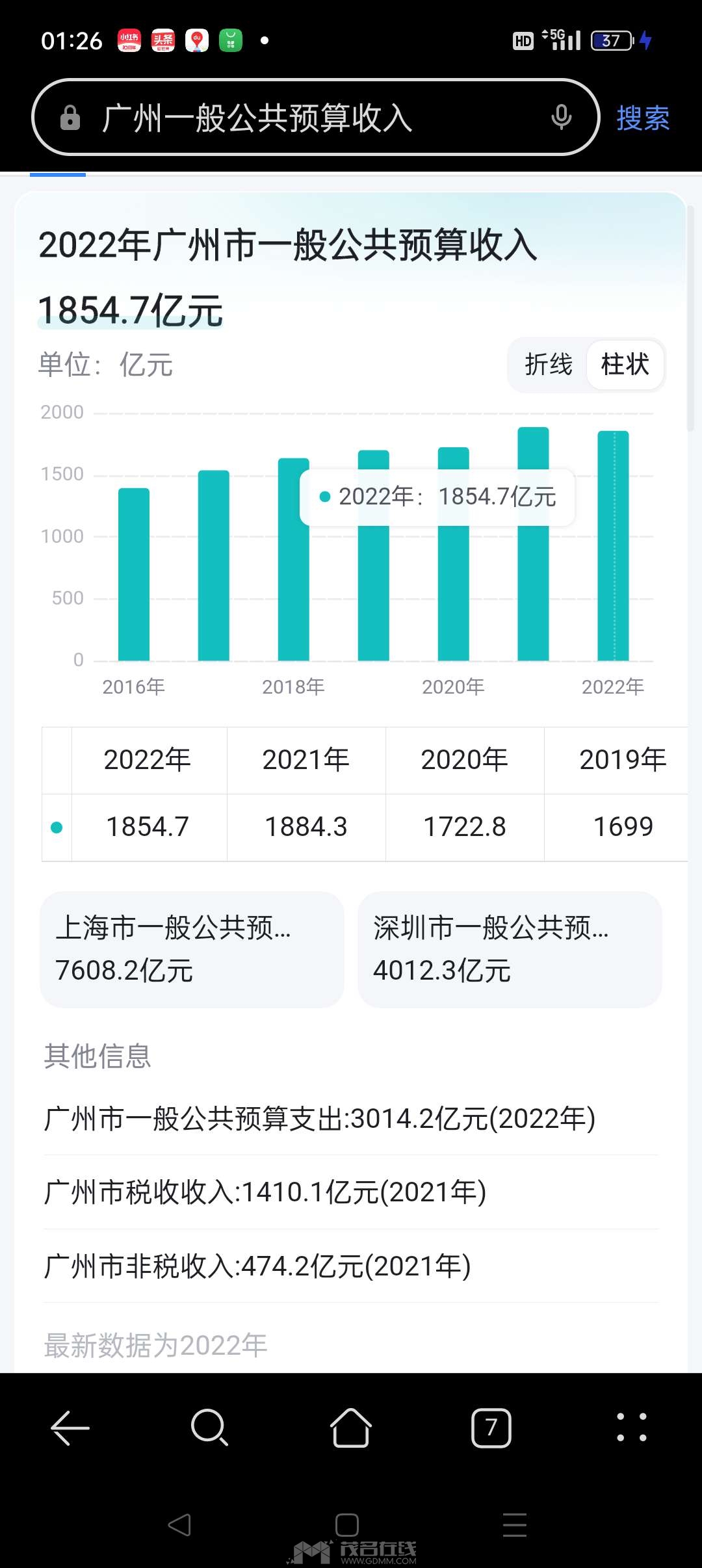Switch the chart to 折线 view
This screenshot has width=702, height=1568.
tap(549, 365)
